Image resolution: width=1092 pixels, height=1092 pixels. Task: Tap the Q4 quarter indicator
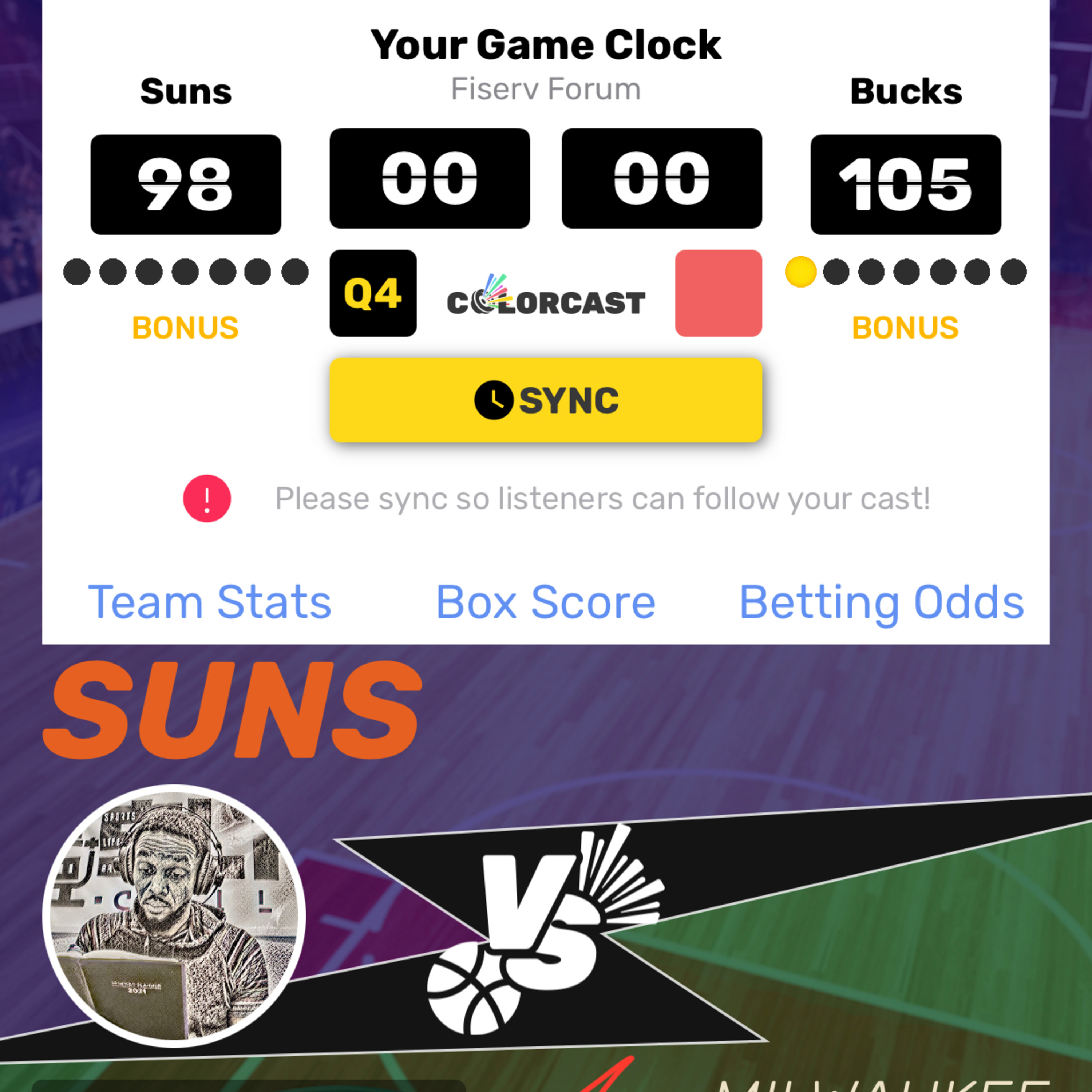(373, 293)
